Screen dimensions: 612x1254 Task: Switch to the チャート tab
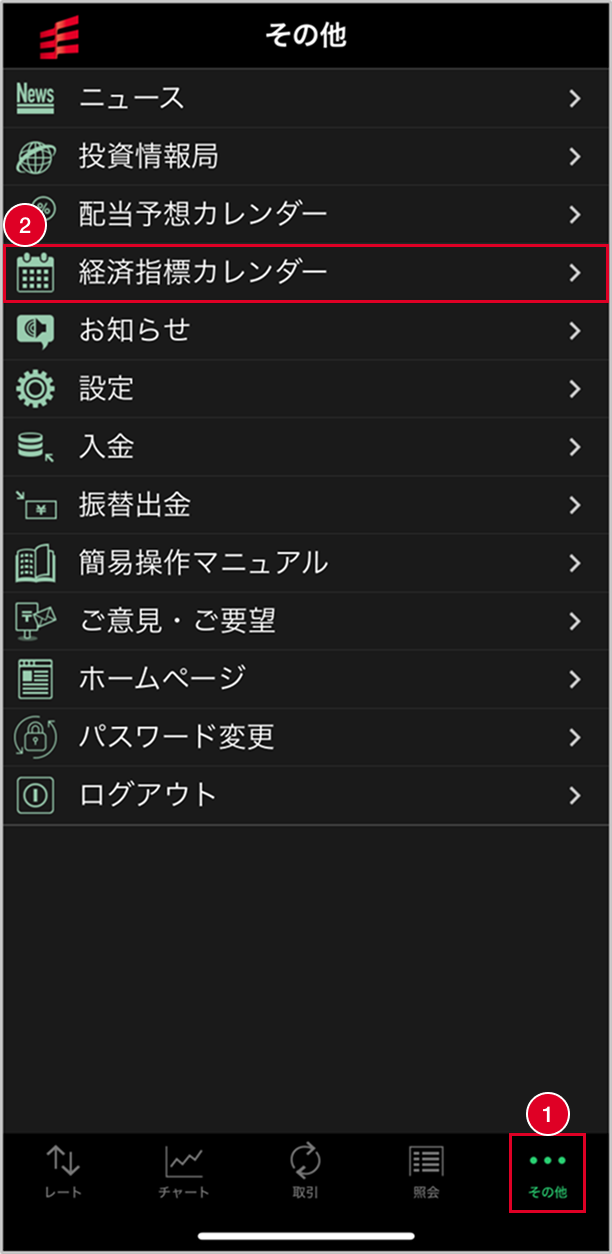[184, 1172]
